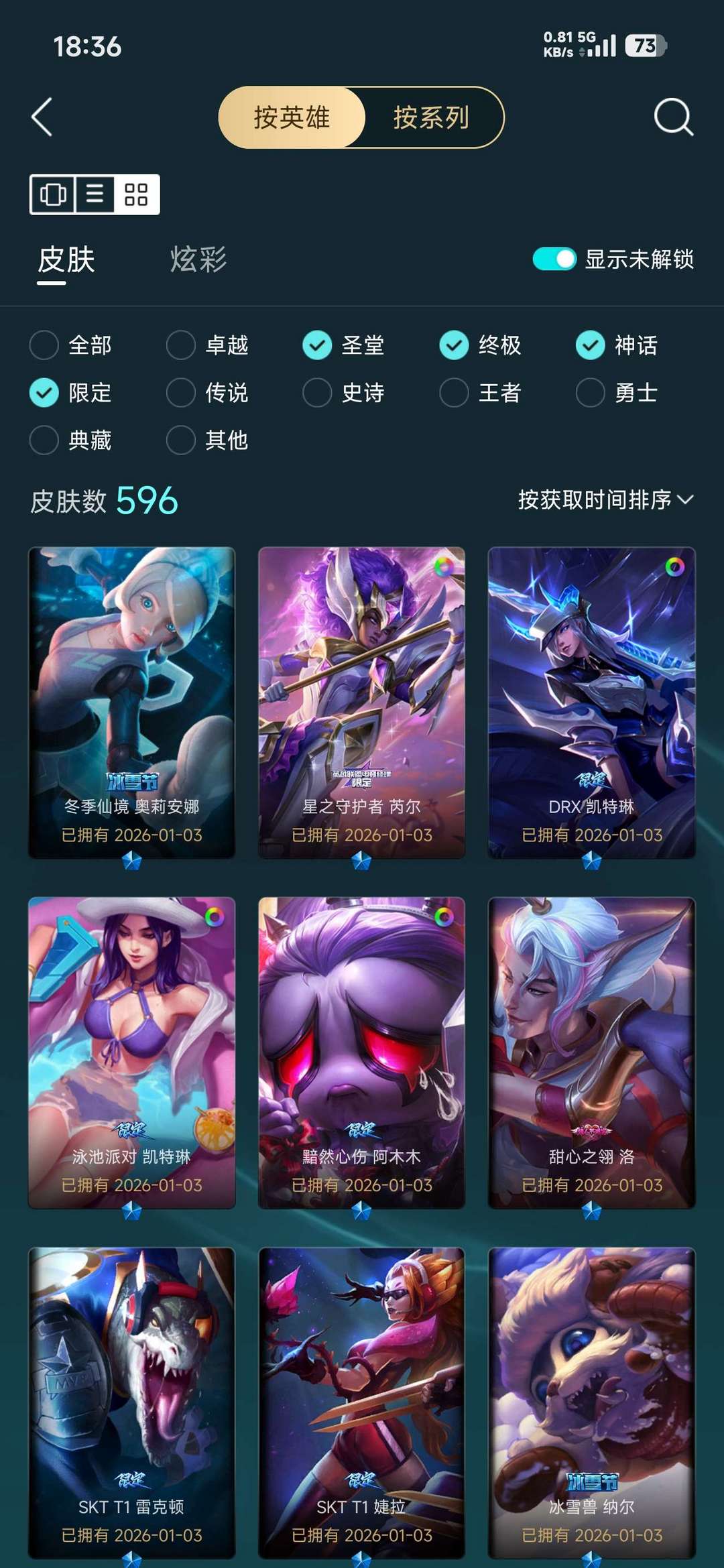Turn off the 显示未解锁 toggle

click(554, 259)
